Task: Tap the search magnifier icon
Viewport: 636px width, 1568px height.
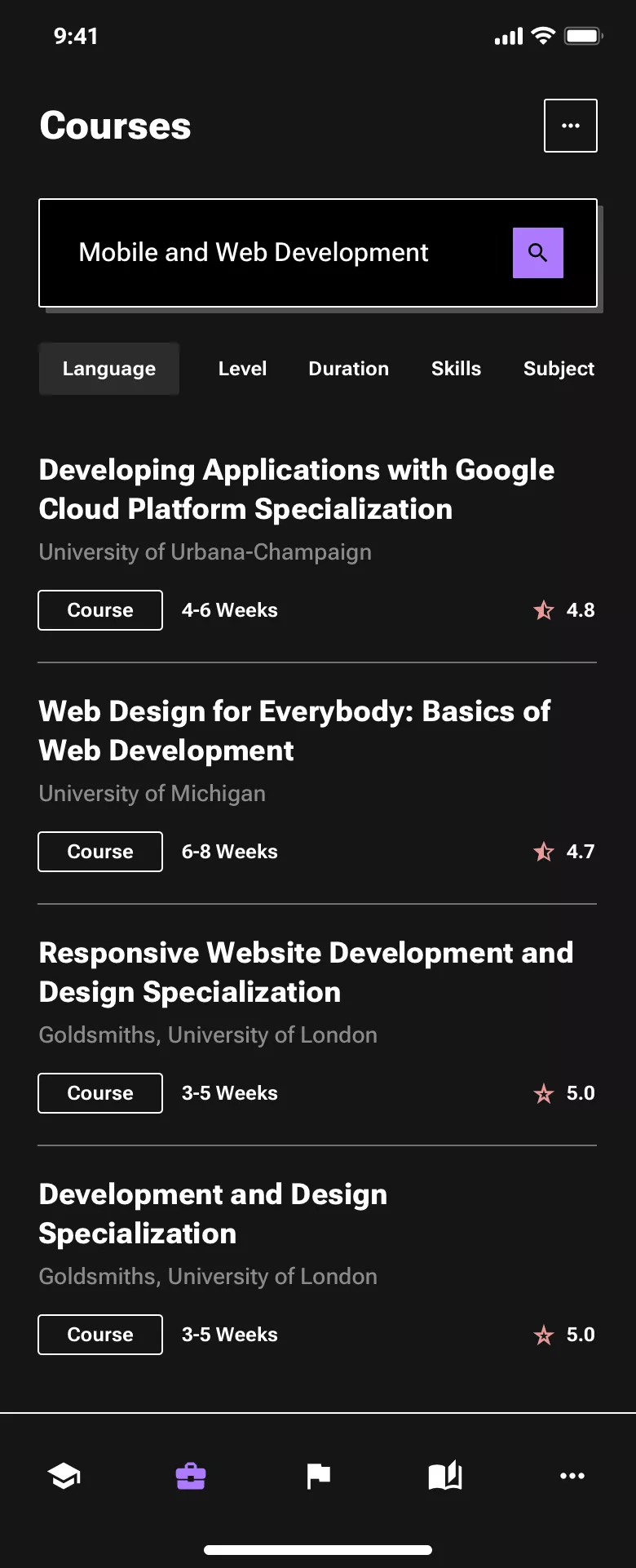Action: (x=537, y=253)
